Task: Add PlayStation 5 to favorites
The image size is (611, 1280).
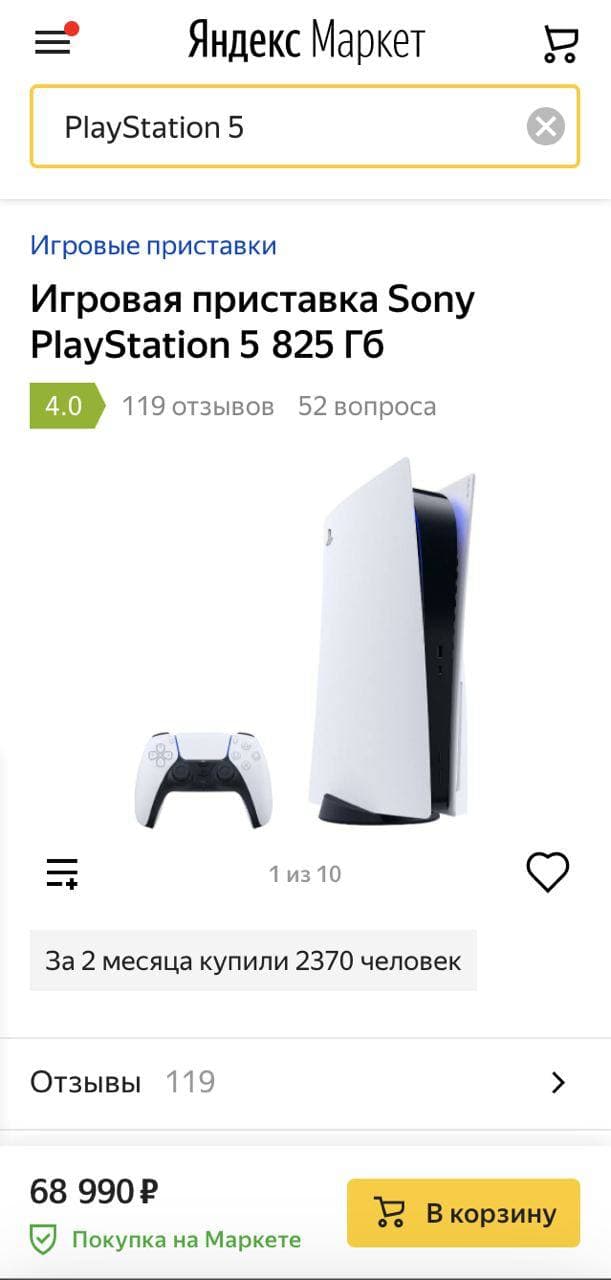Action: click(547, 873)
